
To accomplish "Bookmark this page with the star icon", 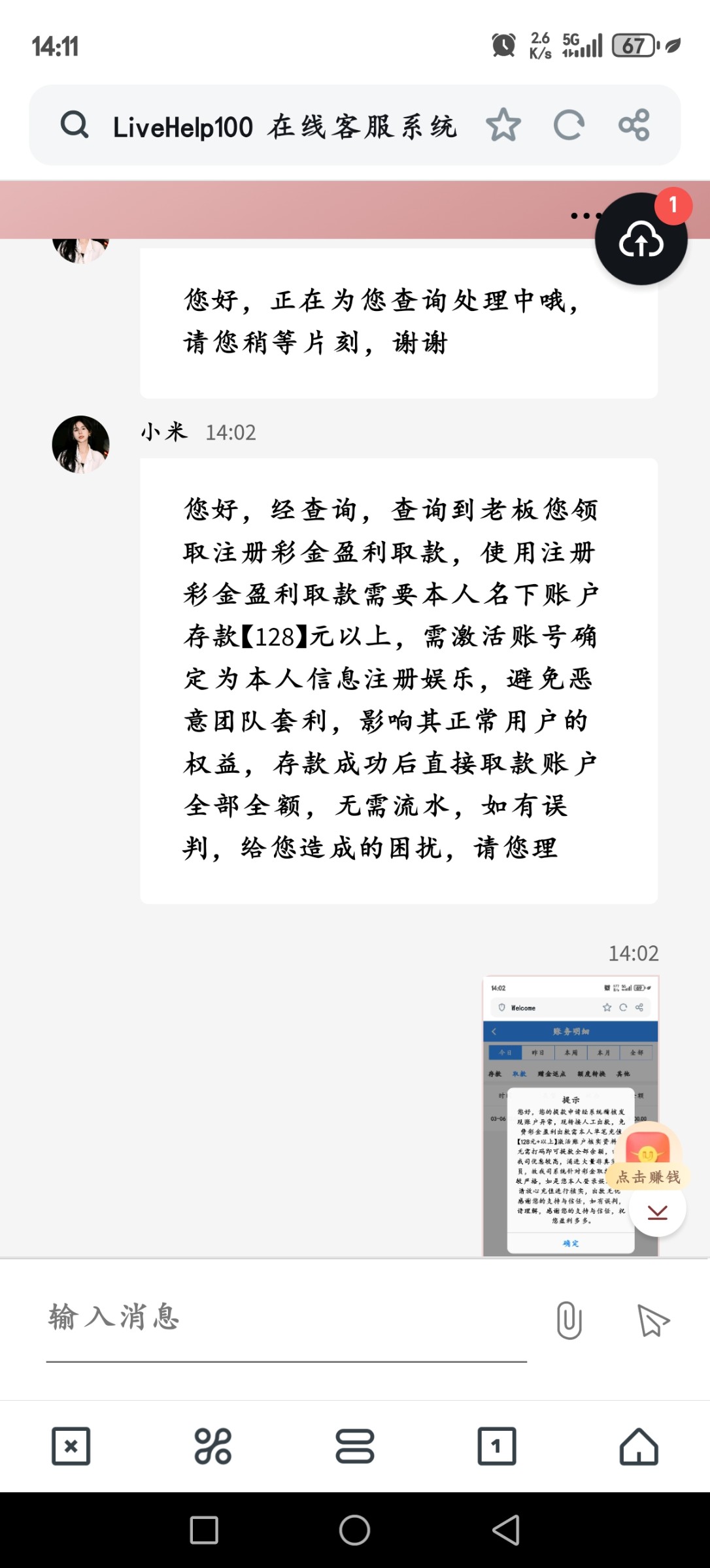I will (x=503, y=125).
